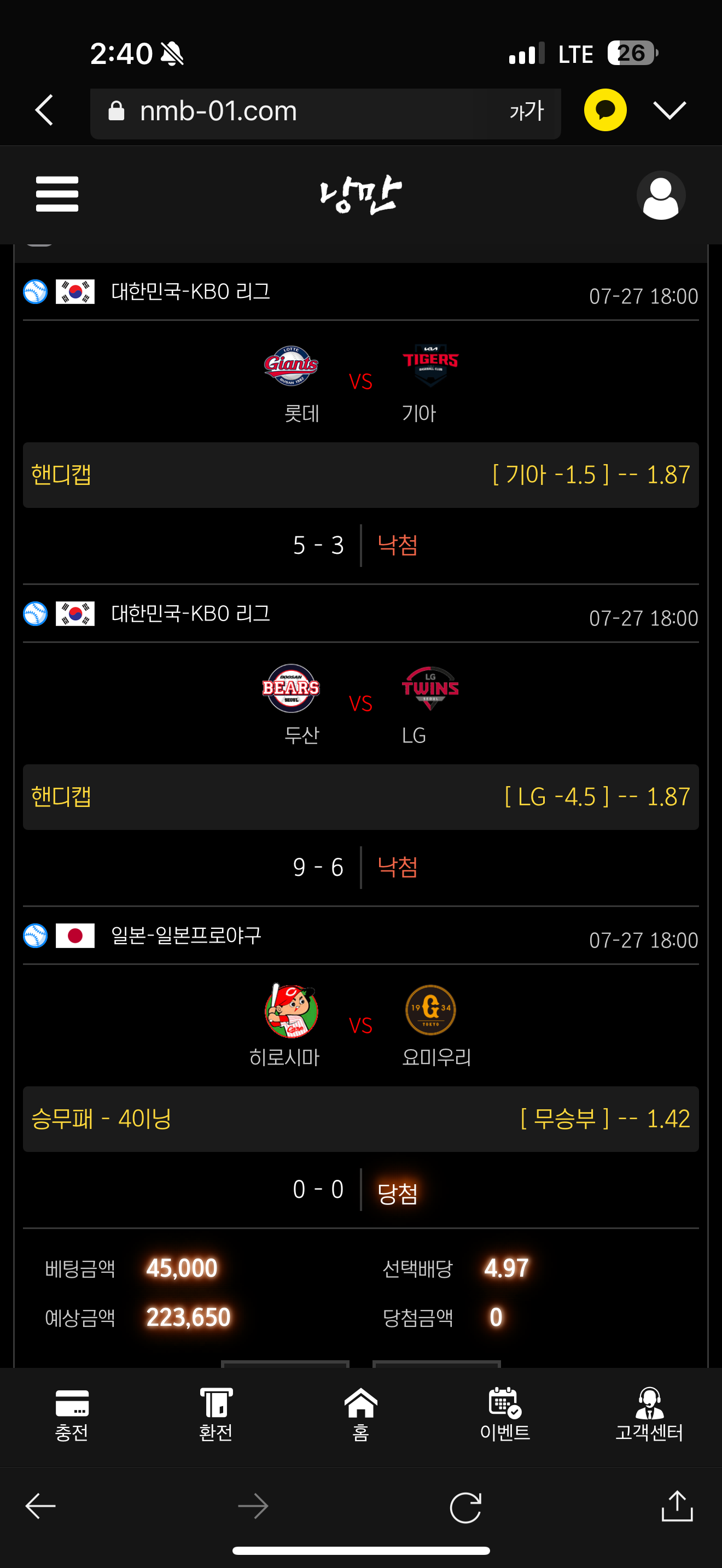Switch to the 환전 tab
Screen dimensions: 722x1568
point(216,1414)
